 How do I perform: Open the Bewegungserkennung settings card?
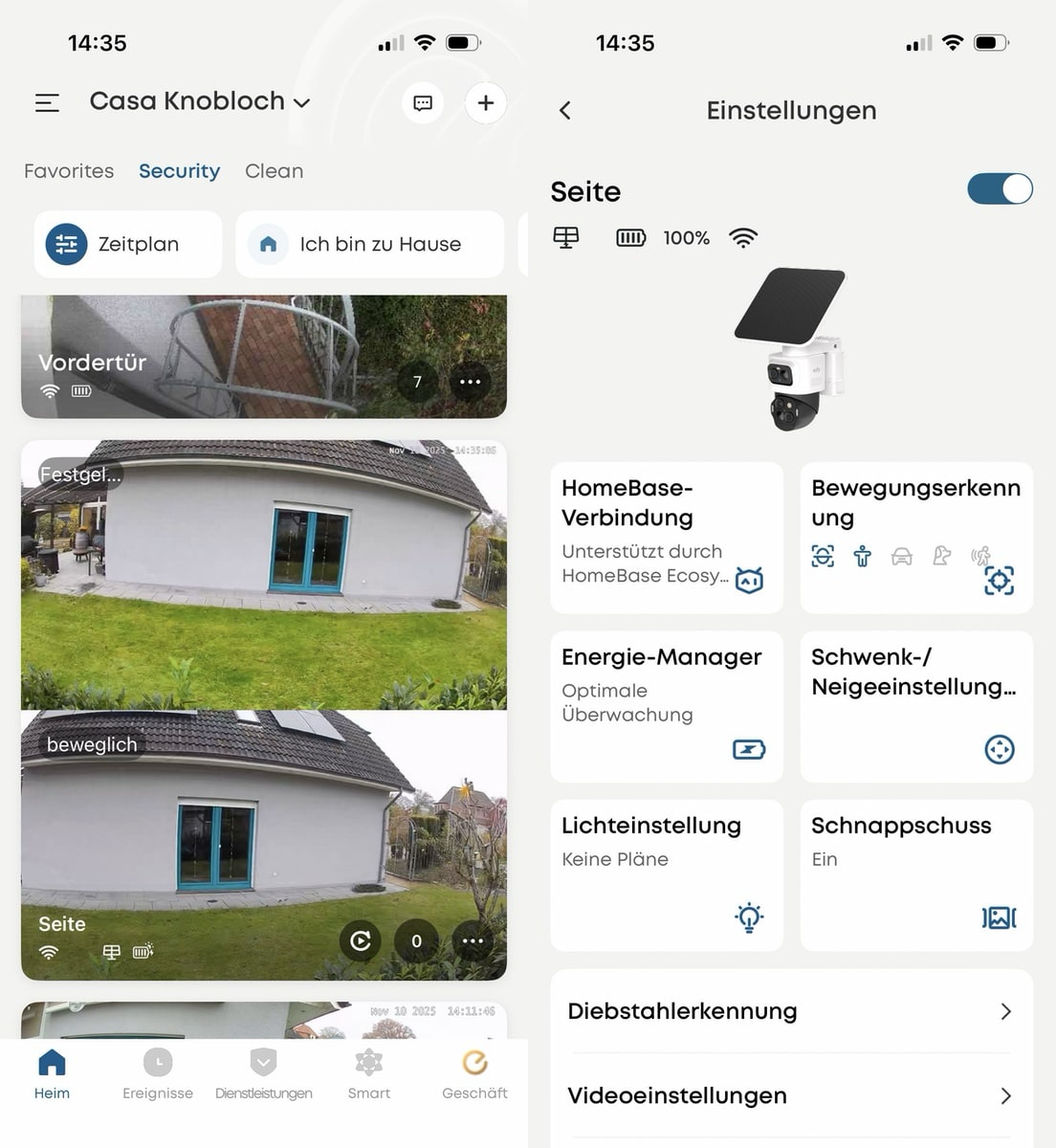pyautogui.click(x=915, y=538)
